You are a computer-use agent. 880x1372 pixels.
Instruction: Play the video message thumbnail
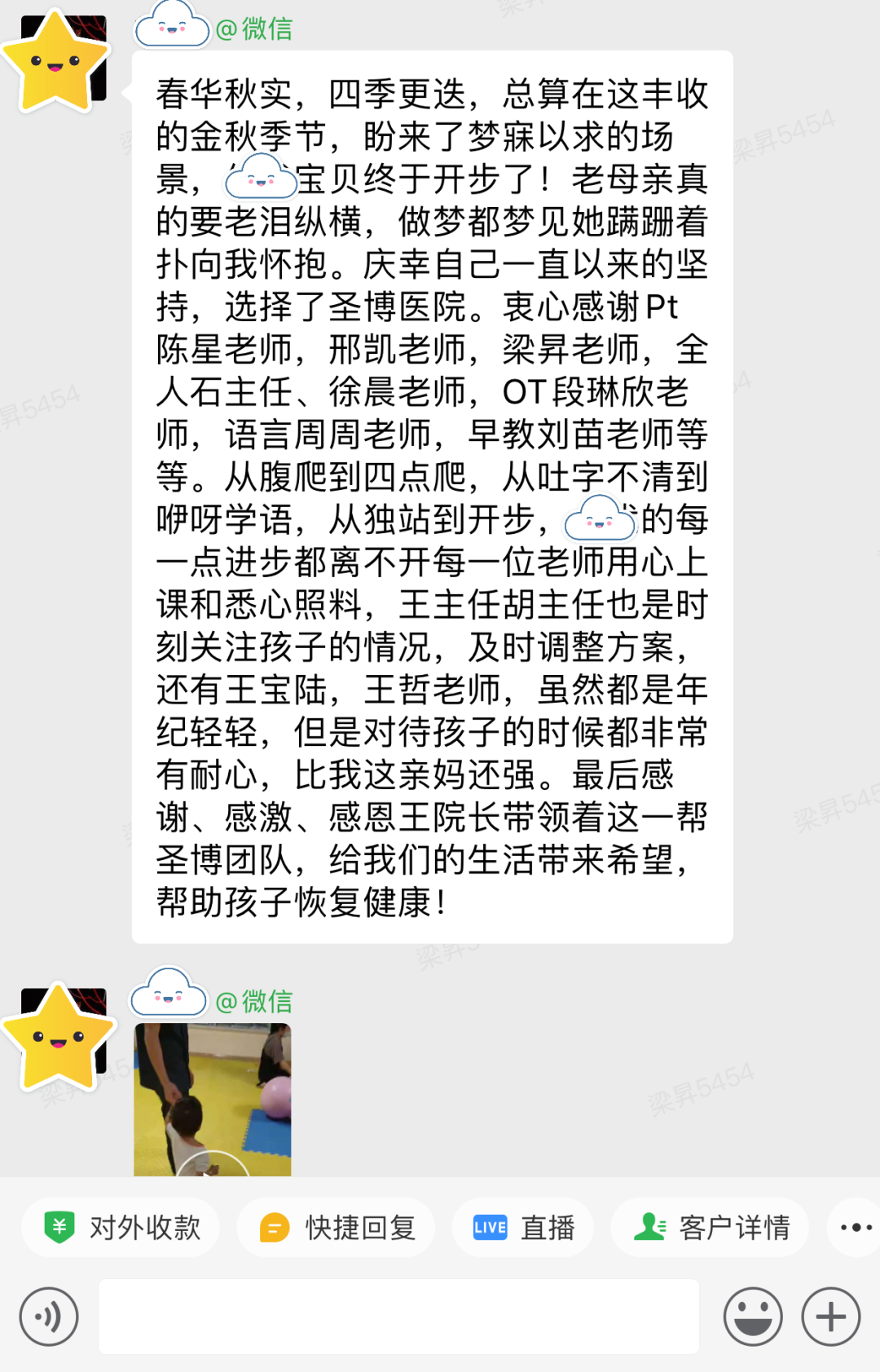pyautogui.click(x=213, y=1099)
